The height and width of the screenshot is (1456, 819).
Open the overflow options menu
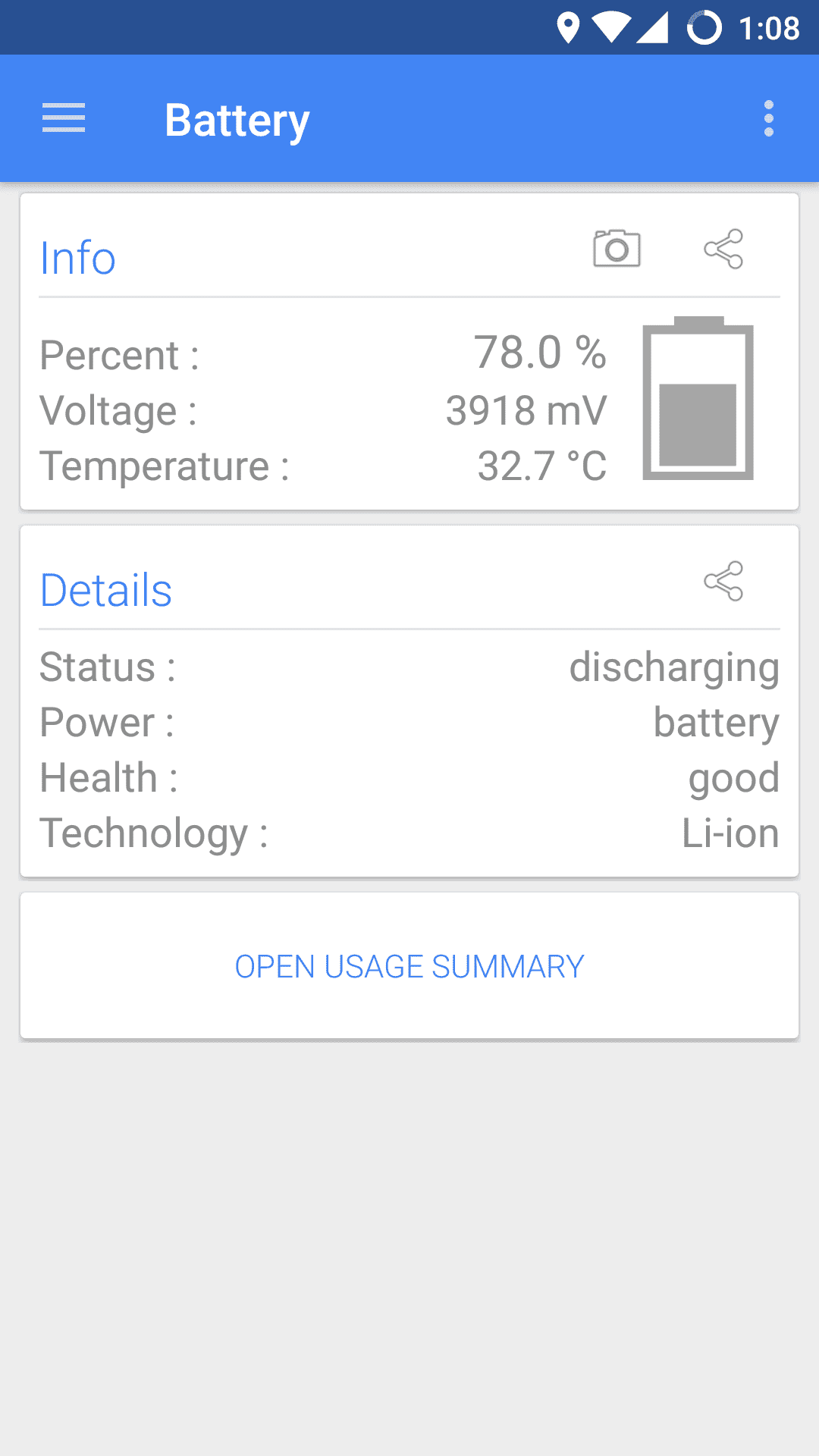(x=768, y=118)
